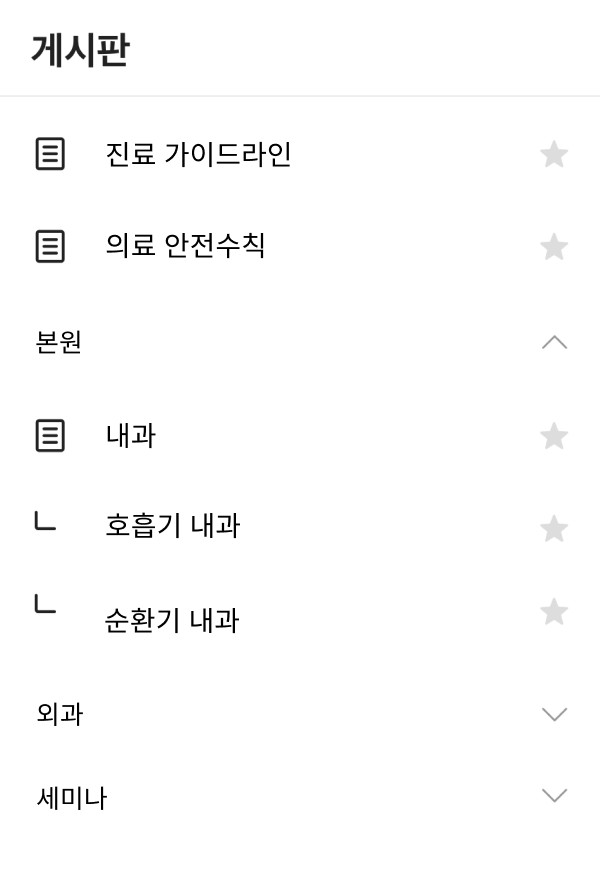Star the 의료 안전수칙 board
The height and width of the screenshot is (870, 600).
tap(554, 246)
